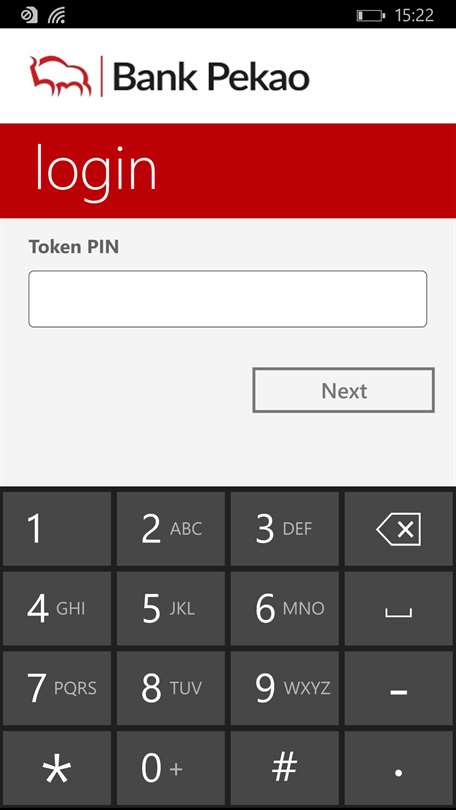Viewport: 456px width, 810px height.
Task: Tap the 6 MNO key
Action: point(285,608)
